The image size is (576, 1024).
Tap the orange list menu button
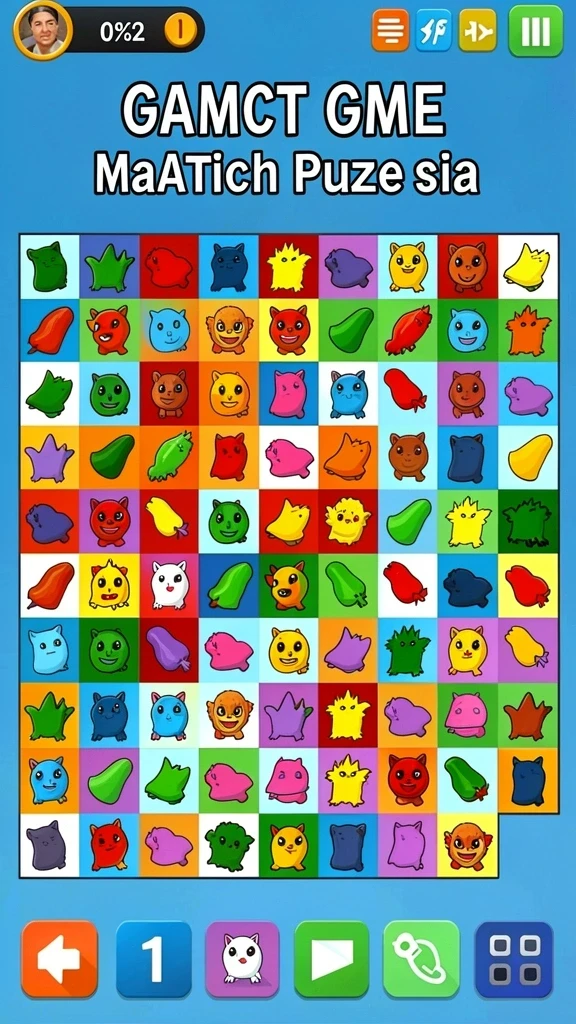point(390,30)
